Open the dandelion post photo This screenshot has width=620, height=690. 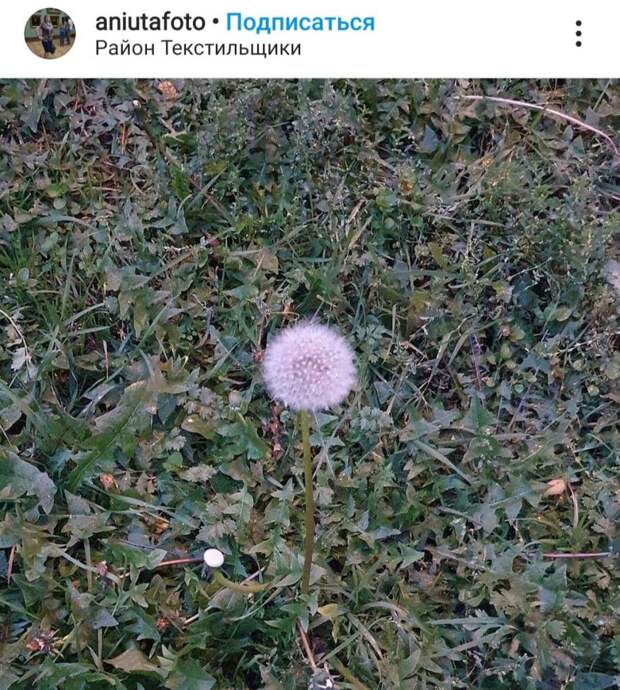310,384
